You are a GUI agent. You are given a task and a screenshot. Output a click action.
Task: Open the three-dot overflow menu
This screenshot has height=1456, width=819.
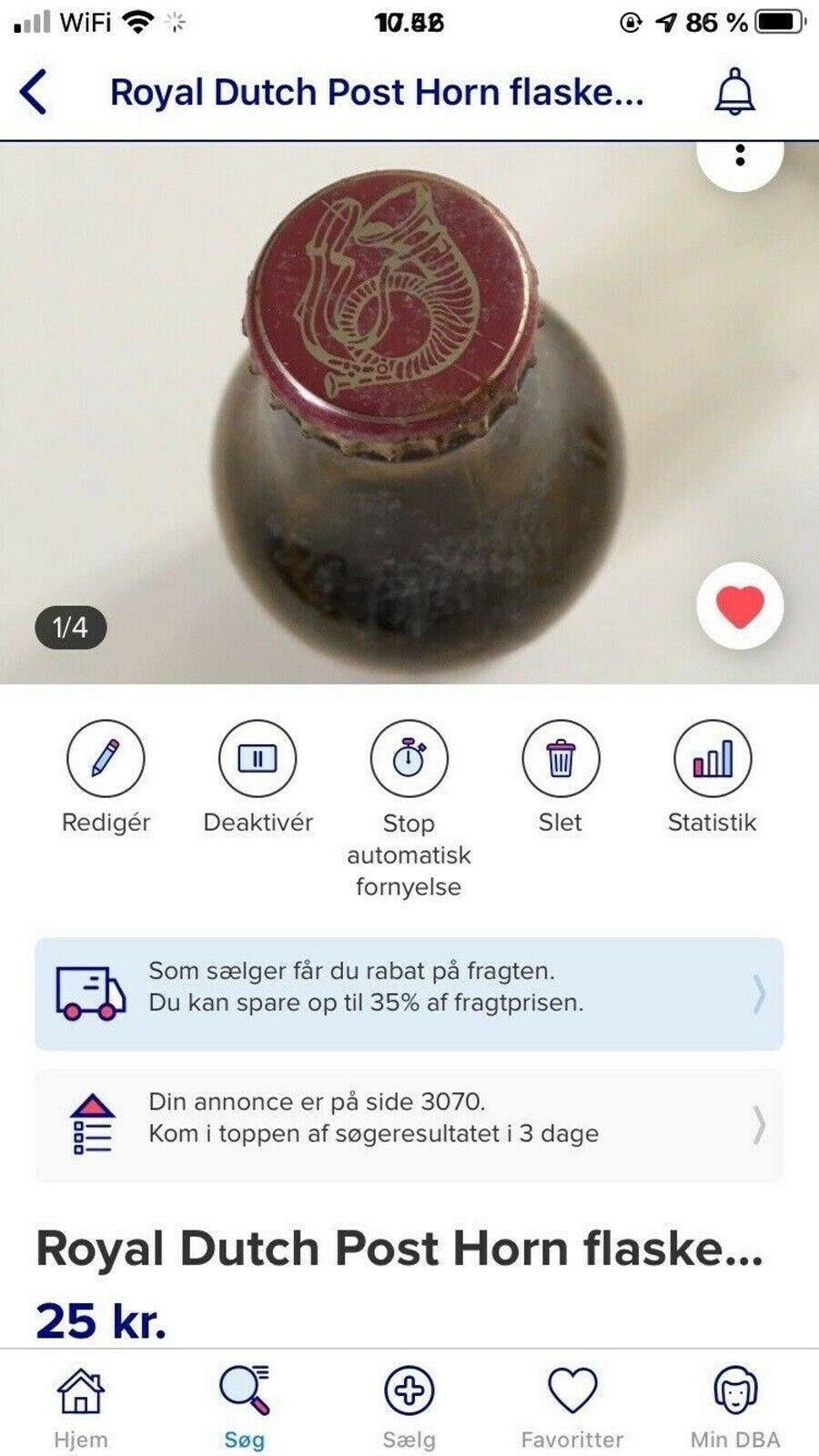[739, 157]
